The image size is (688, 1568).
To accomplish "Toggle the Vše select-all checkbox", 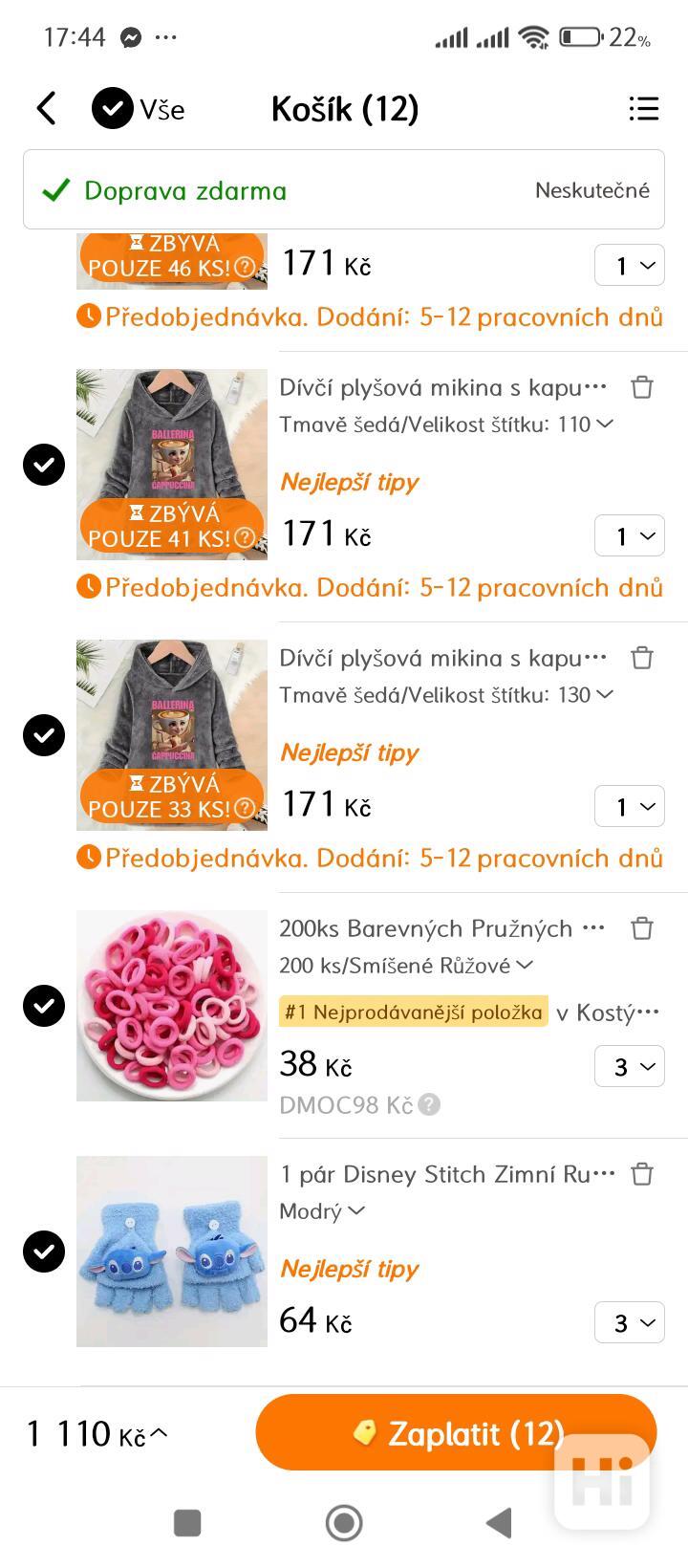I will click(113, 109).
